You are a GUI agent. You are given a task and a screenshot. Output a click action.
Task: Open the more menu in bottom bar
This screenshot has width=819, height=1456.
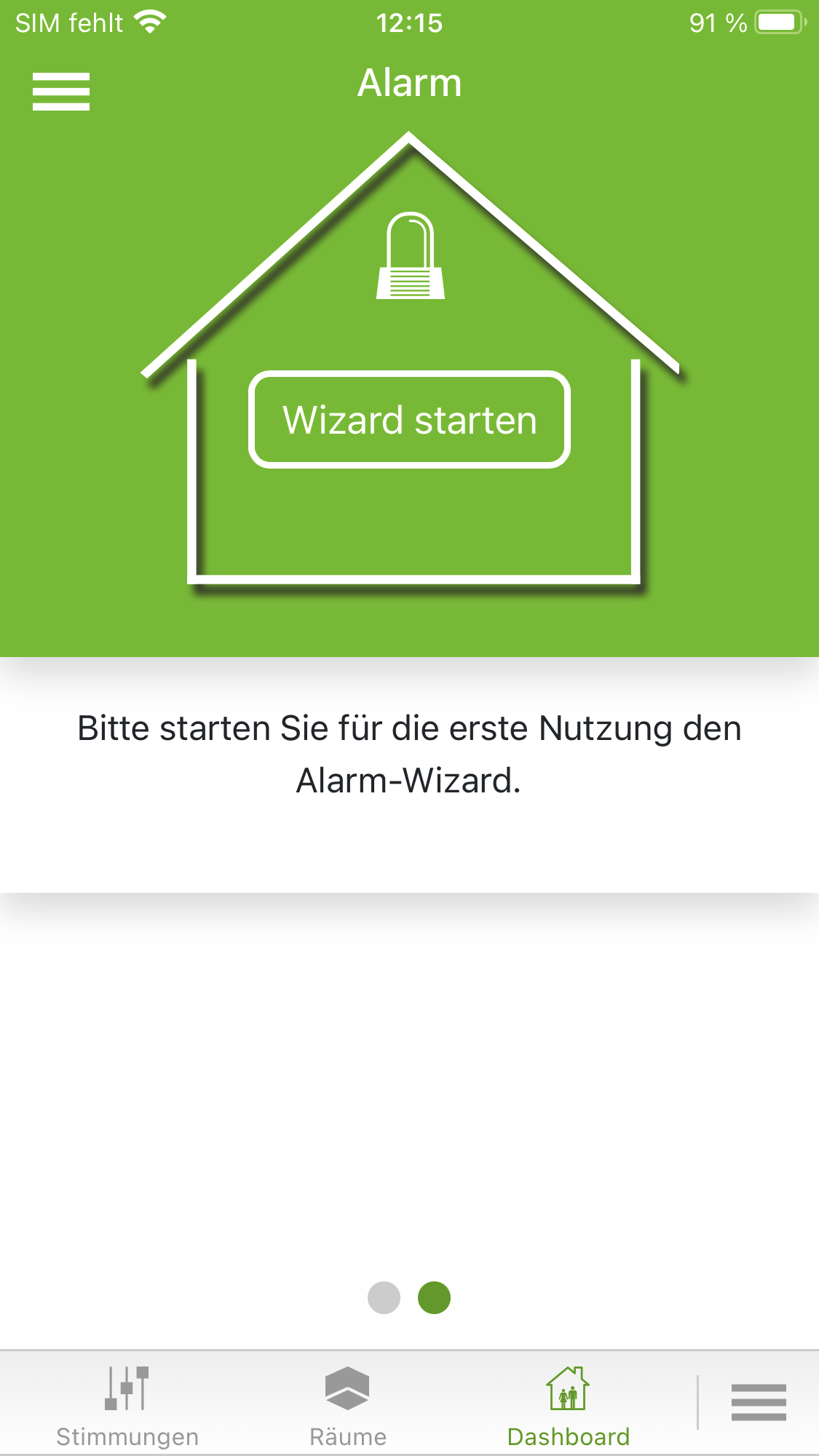coord(759,1402)
